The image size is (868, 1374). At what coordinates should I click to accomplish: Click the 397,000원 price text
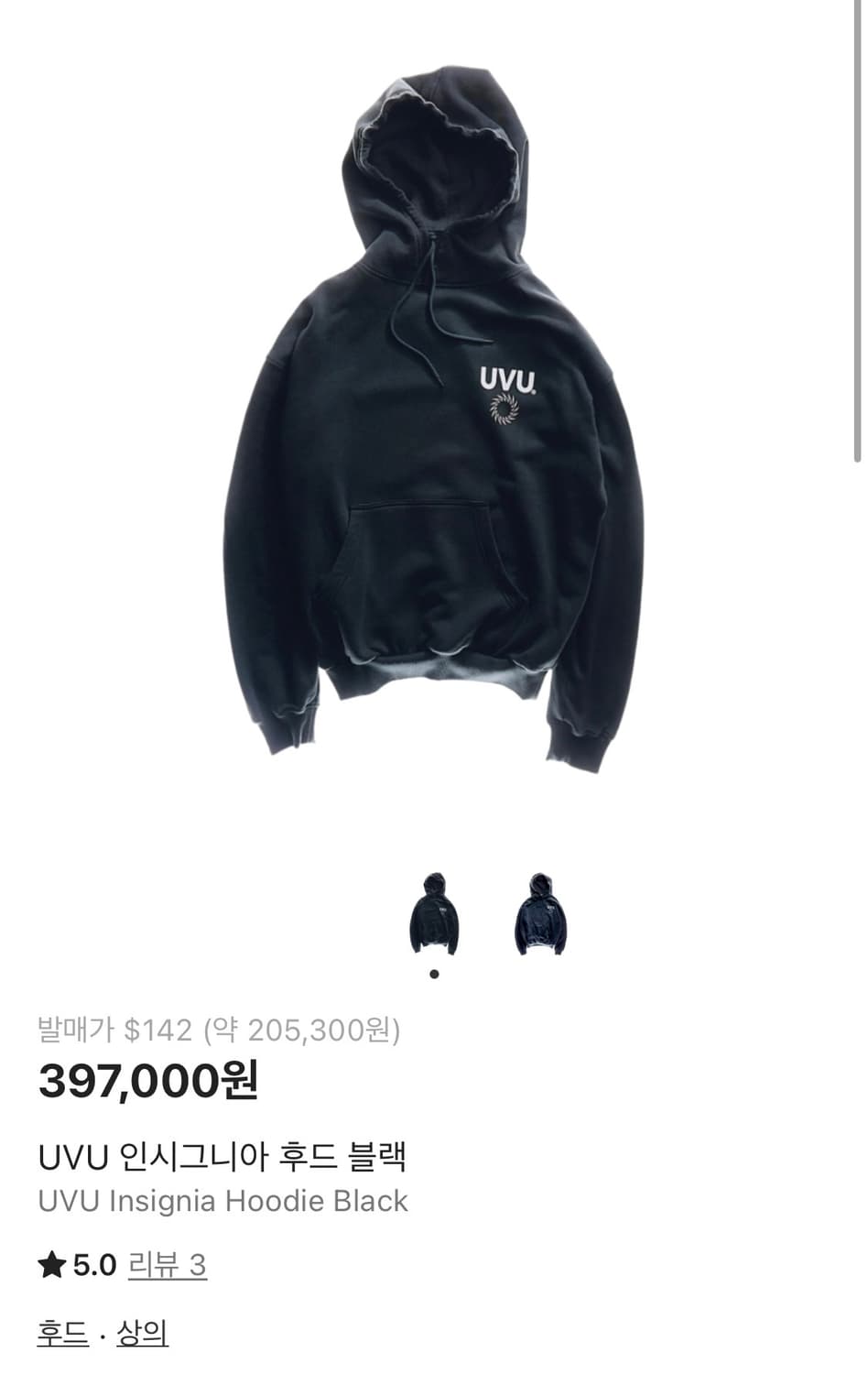click(x=146, y=1083)
